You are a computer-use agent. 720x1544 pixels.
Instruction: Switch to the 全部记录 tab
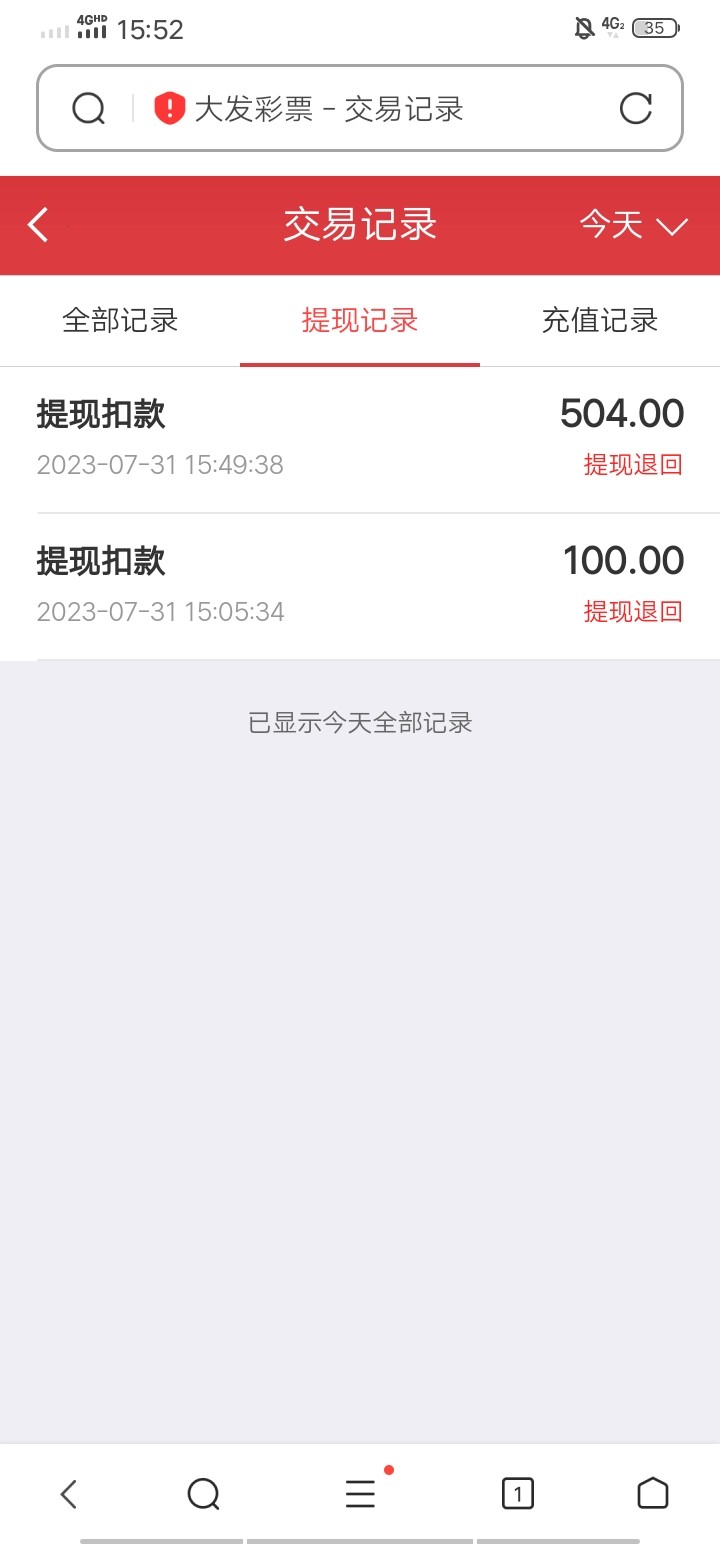120,320
